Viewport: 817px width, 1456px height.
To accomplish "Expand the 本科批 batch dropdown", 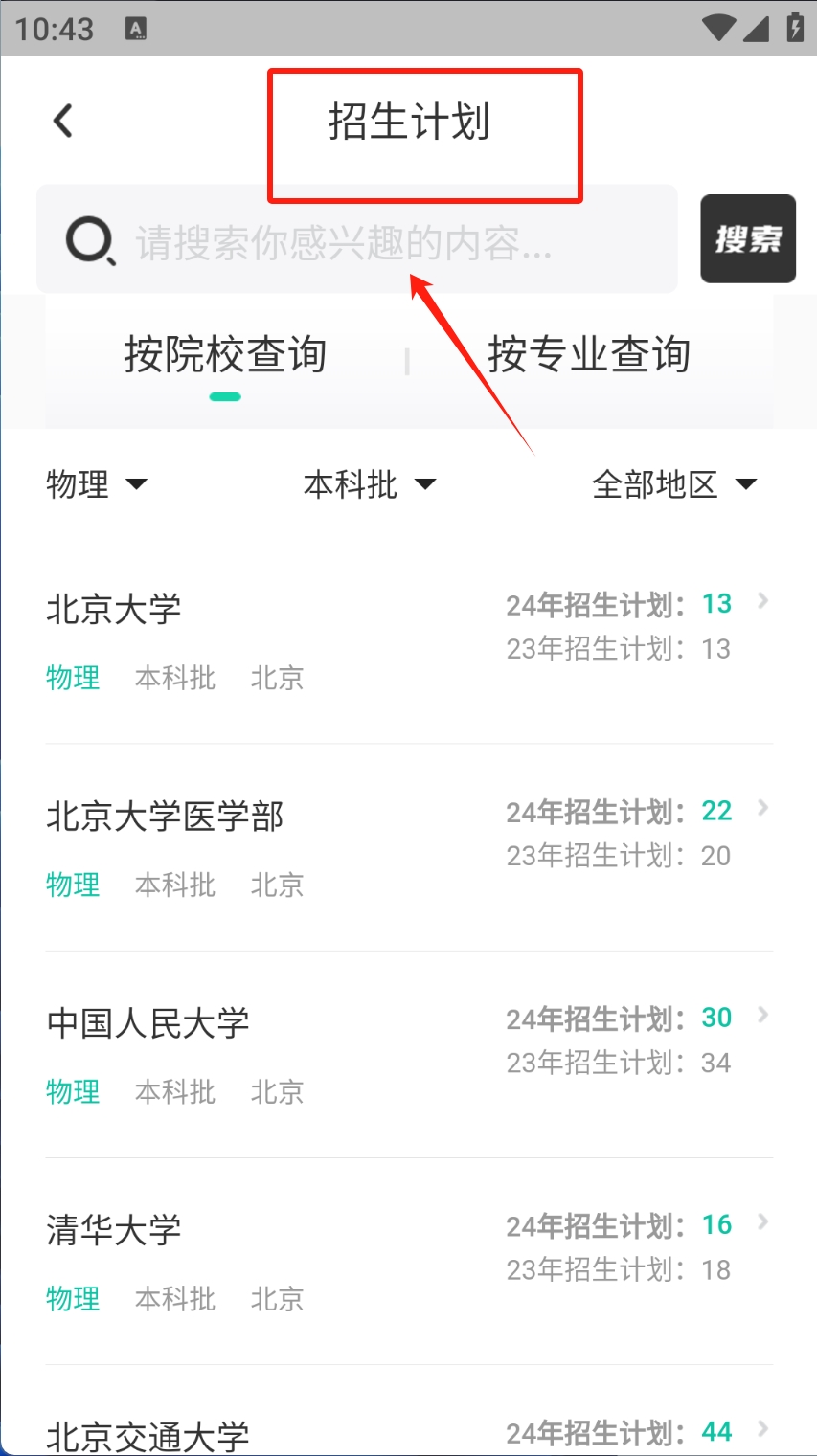I will (x=369, y=484).
